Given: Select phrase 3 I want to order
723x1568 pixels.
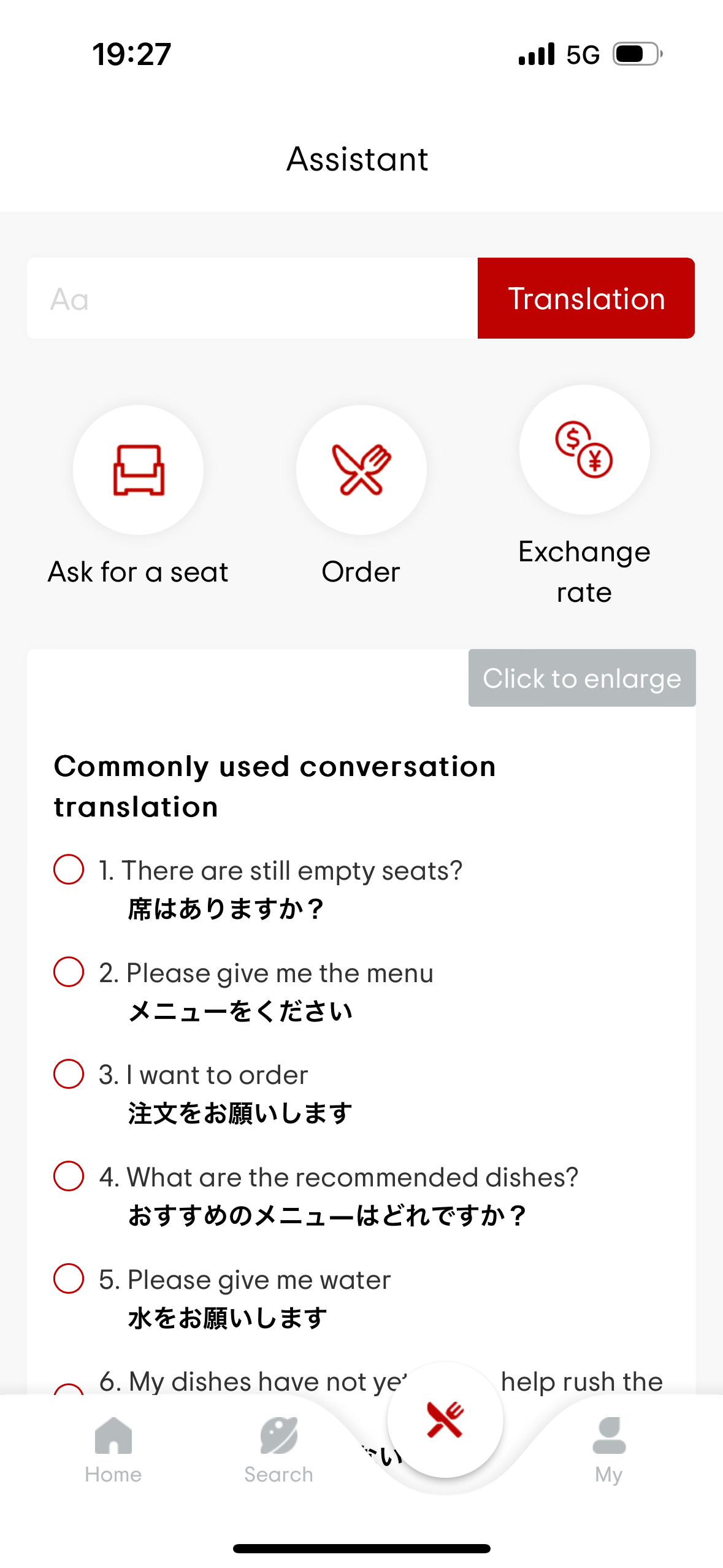Looking at the screenshot, I should (x=69, y=1074).
